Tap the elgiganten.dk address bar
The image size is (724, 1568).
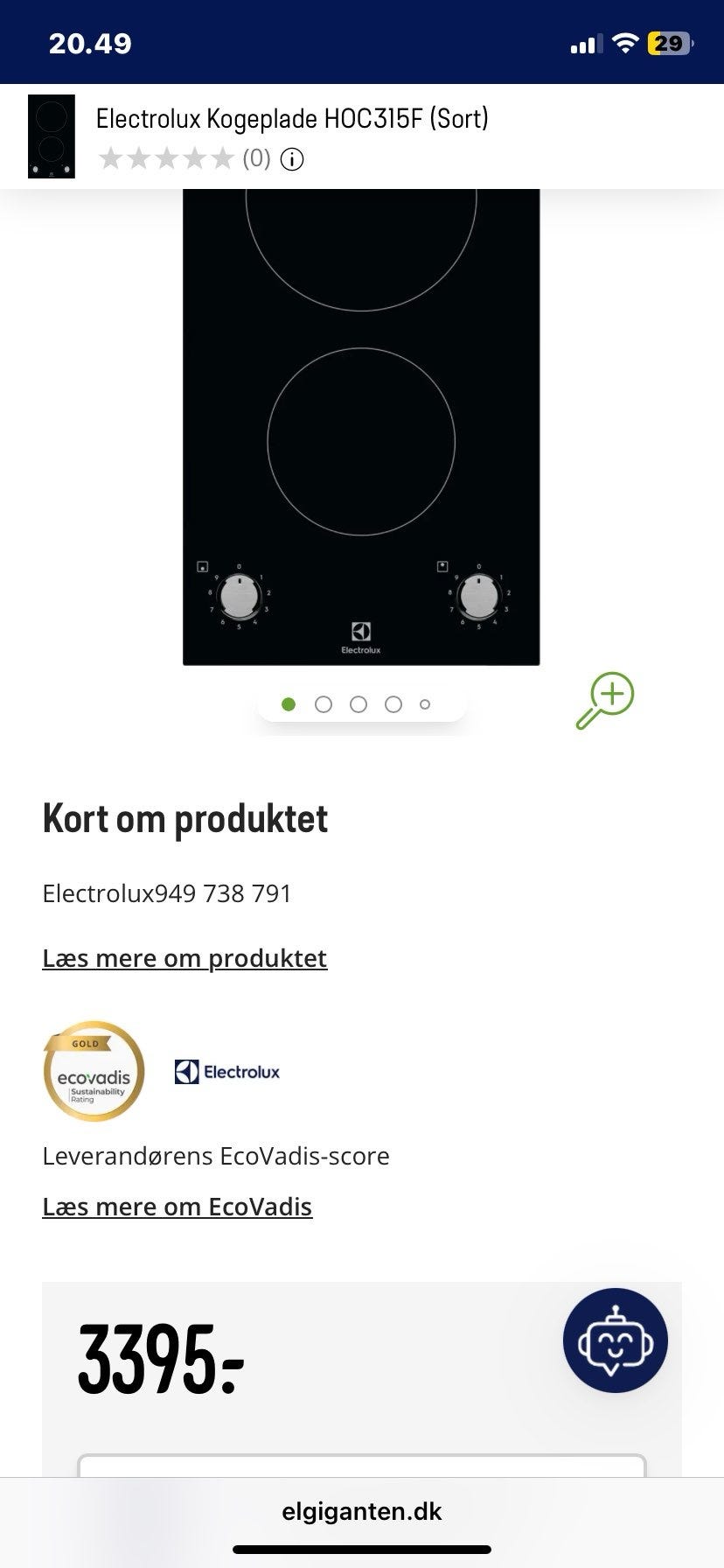(x=362, y=1511)
